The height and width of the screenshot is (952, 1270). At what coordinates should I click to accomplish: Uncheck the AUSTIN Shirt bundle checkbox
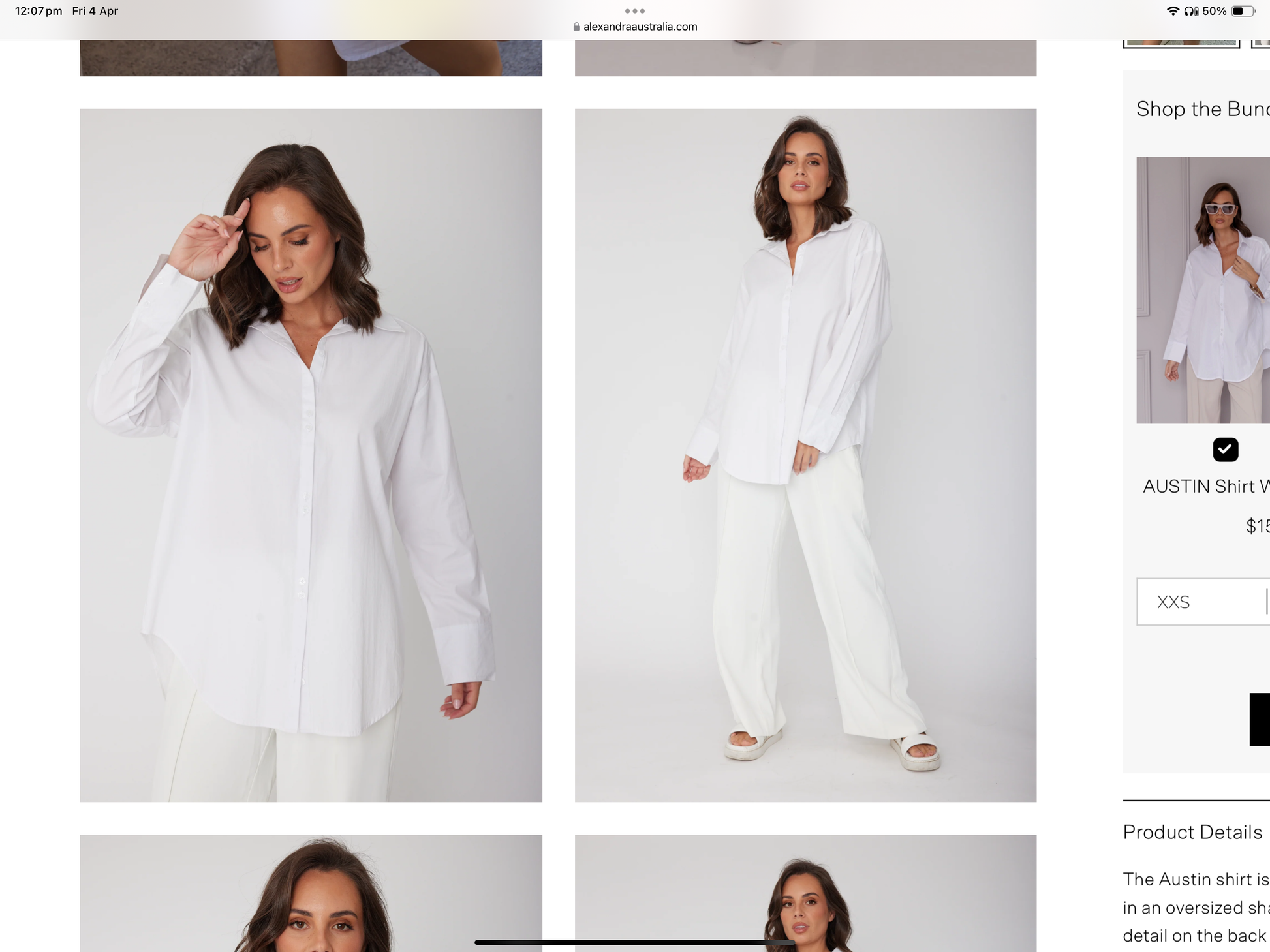point(1225,450)
